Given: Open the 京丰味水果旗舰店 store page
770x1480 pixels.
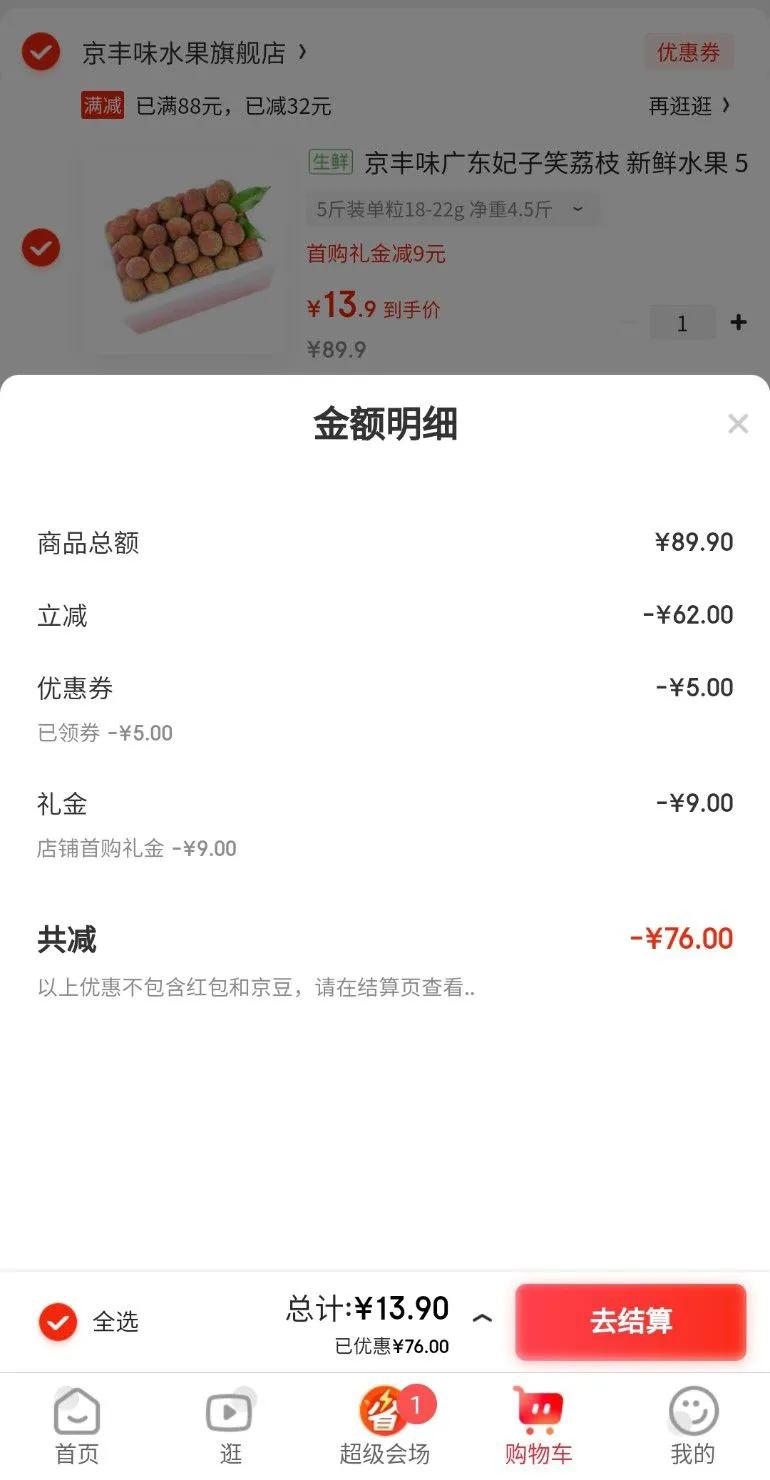Looking at the screenshot, I should point(190,53).
